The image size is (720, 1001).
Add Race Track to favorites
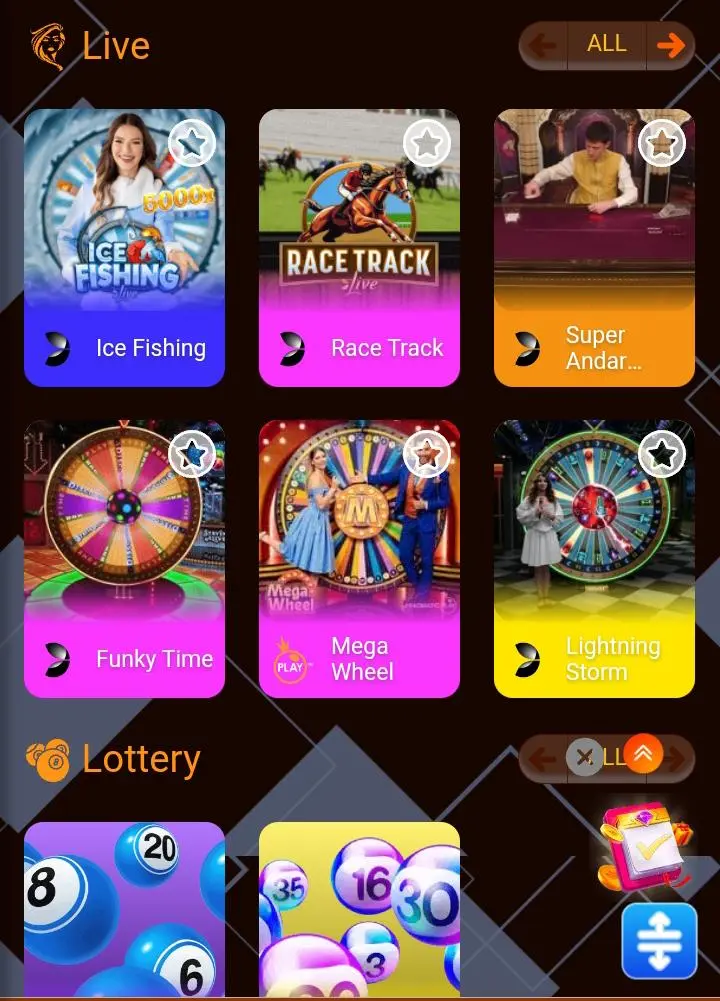click(x=427, y=144)
